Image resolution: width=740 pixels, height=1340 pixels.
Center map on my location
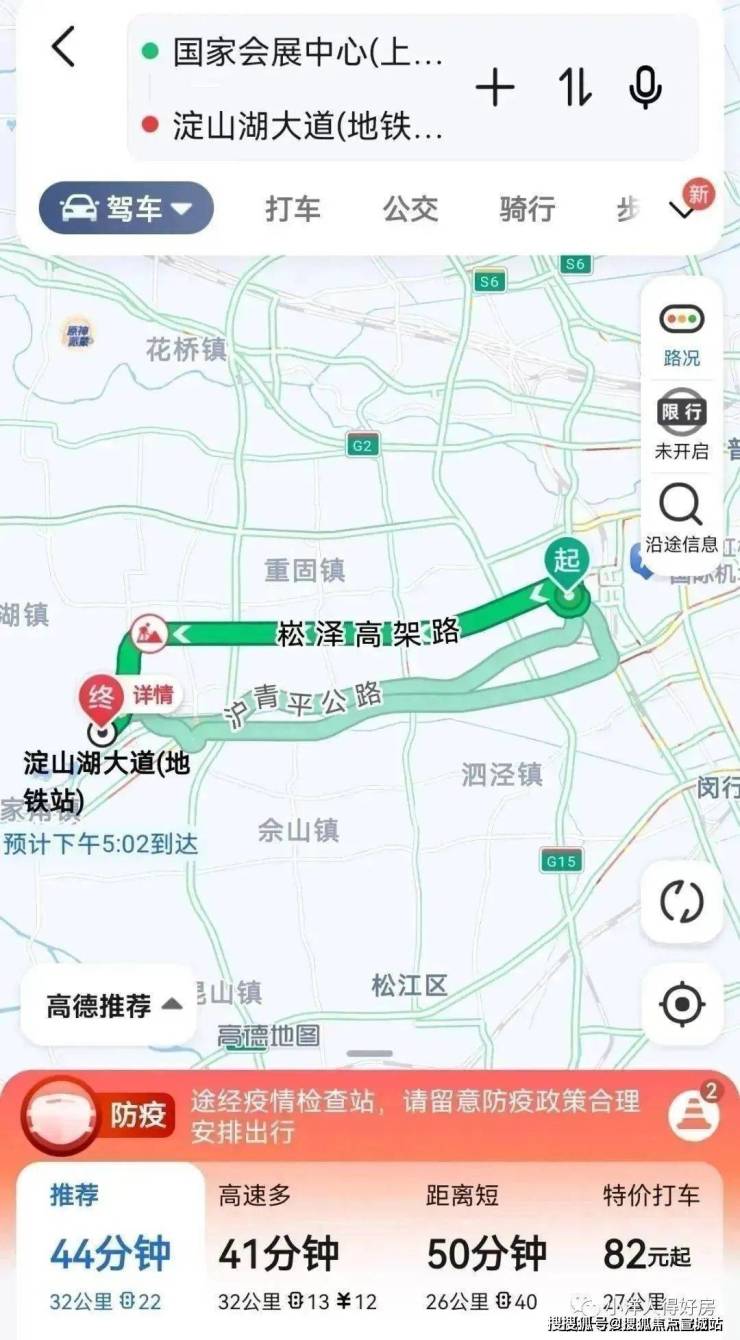click(682, 1004)
